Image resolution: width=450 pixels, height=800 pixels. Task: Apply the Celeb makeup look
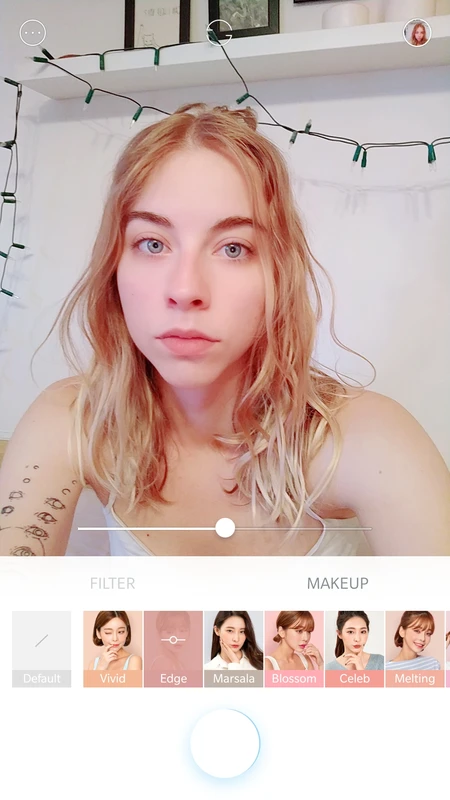point(355,649)
